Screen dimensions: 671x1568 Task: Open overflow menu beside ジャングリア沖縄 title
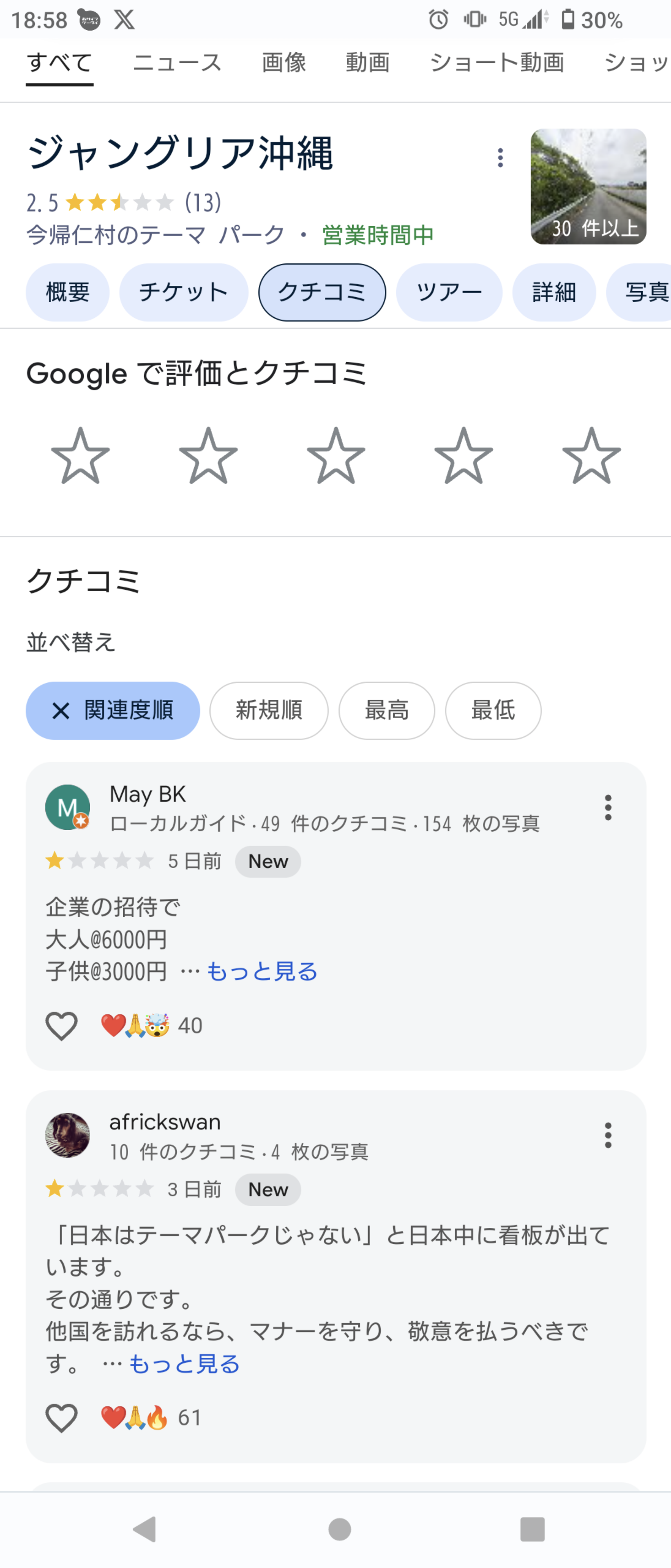click(500, 158)
